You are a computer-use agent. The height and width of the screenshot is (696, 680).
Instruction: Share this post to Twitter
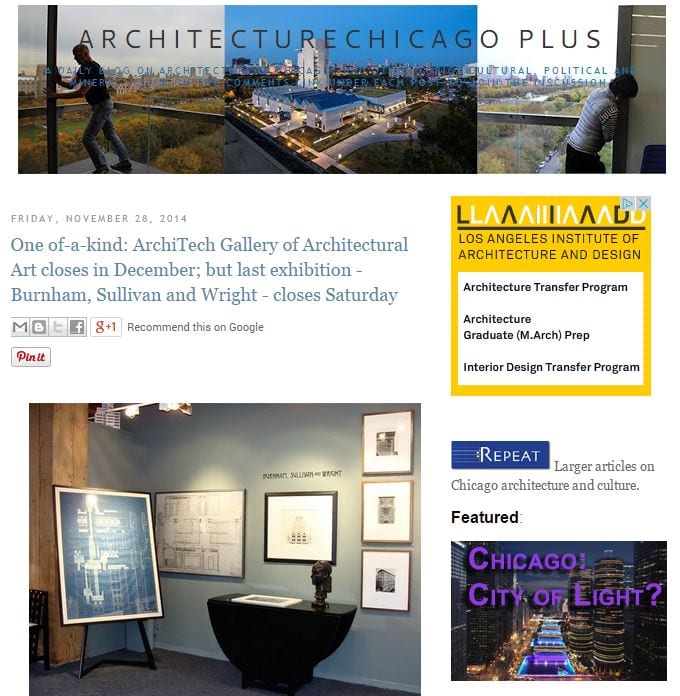(58, 327)
